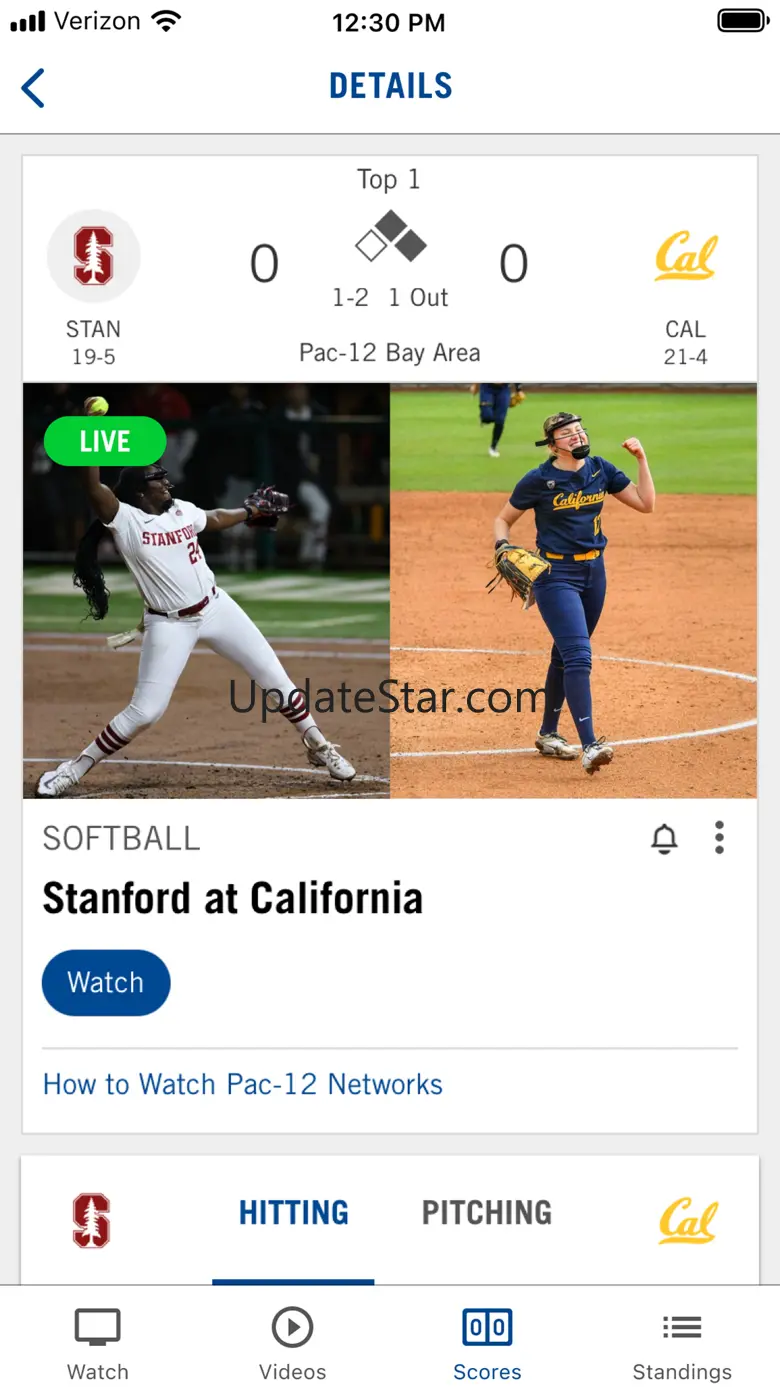Go to the Videos tab
The width and height of the screenshot is (780, 1387).
tap(292, 1344)
